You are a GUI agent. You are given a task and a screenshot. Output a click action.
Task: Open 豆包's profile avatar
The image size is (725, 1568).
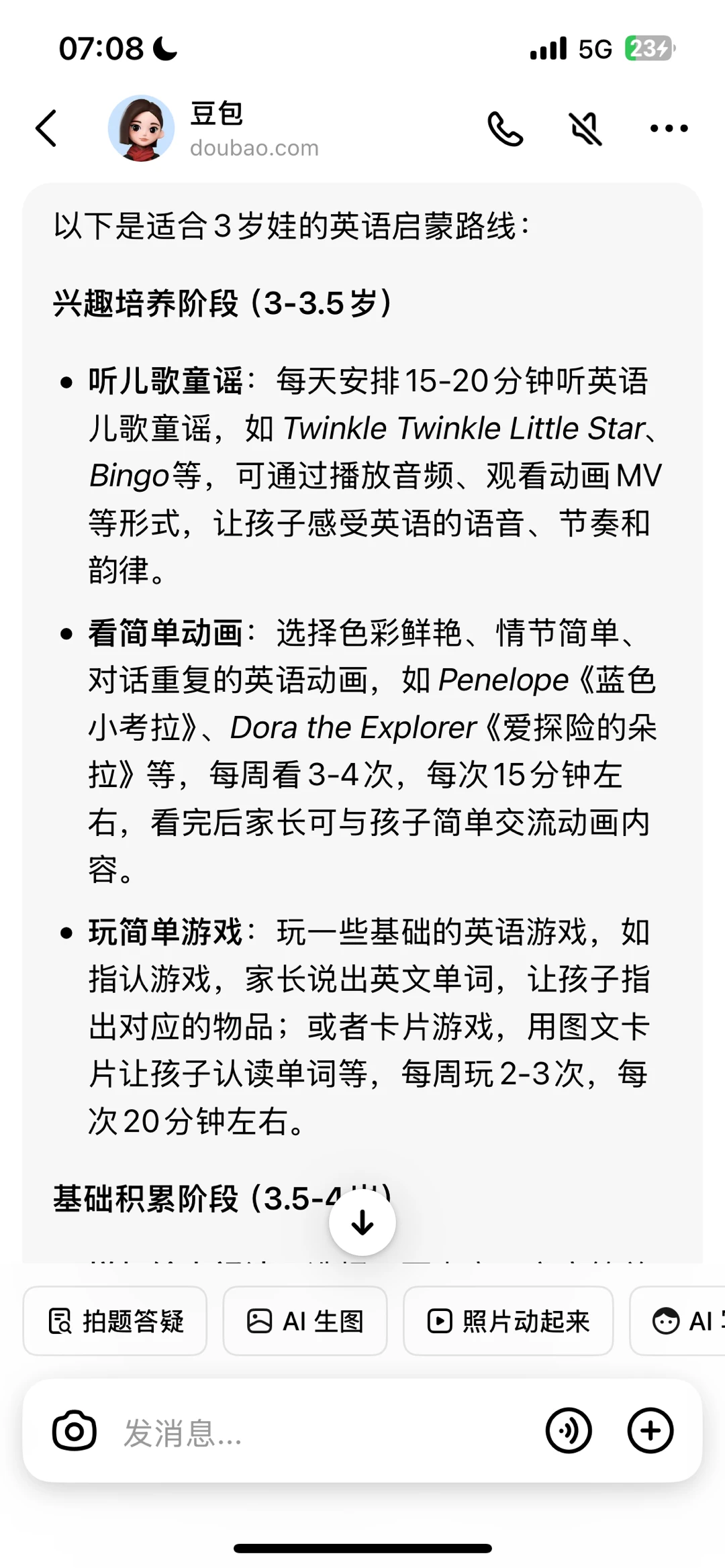click(x=141, y=128)
